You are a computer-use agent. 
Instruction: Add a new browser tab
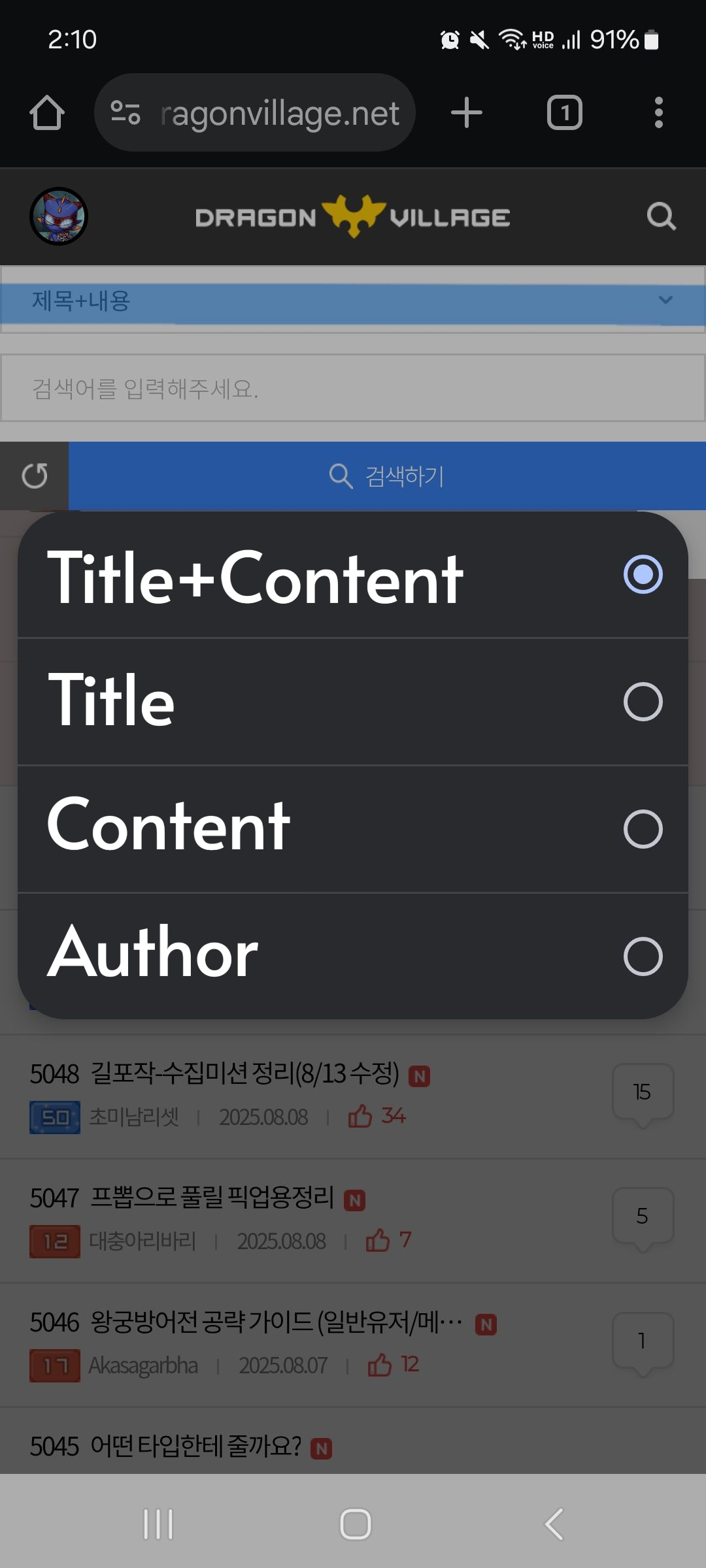[467, 112]
